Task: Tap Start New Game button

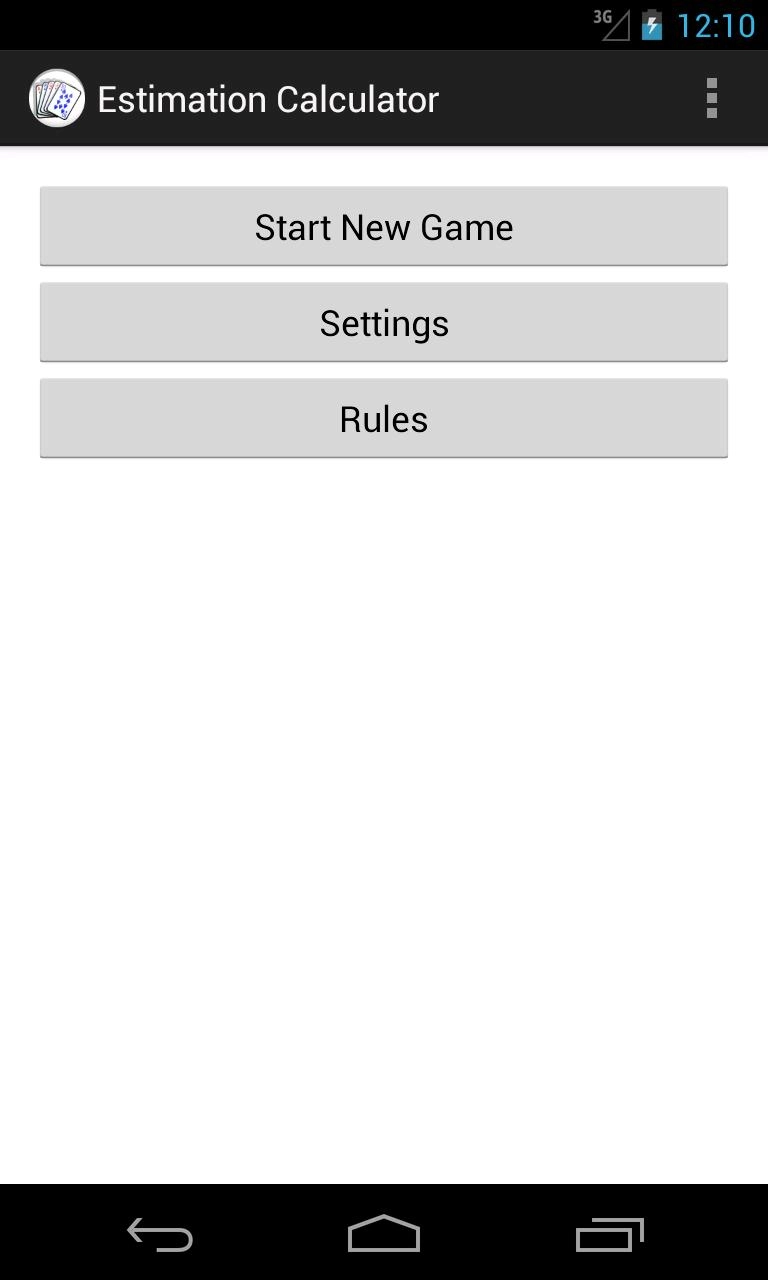Action: pos(384,227)
